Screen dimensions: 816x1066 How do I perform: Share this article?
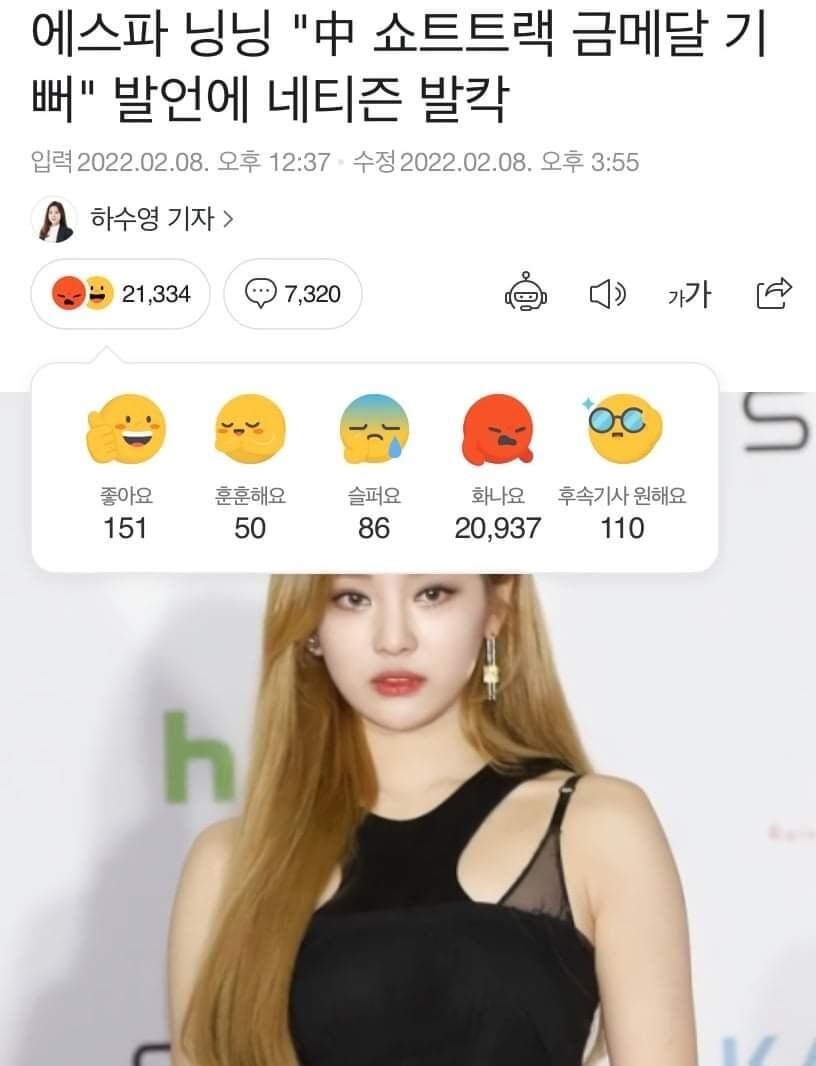pyautogui.click(x=774, y=293)
